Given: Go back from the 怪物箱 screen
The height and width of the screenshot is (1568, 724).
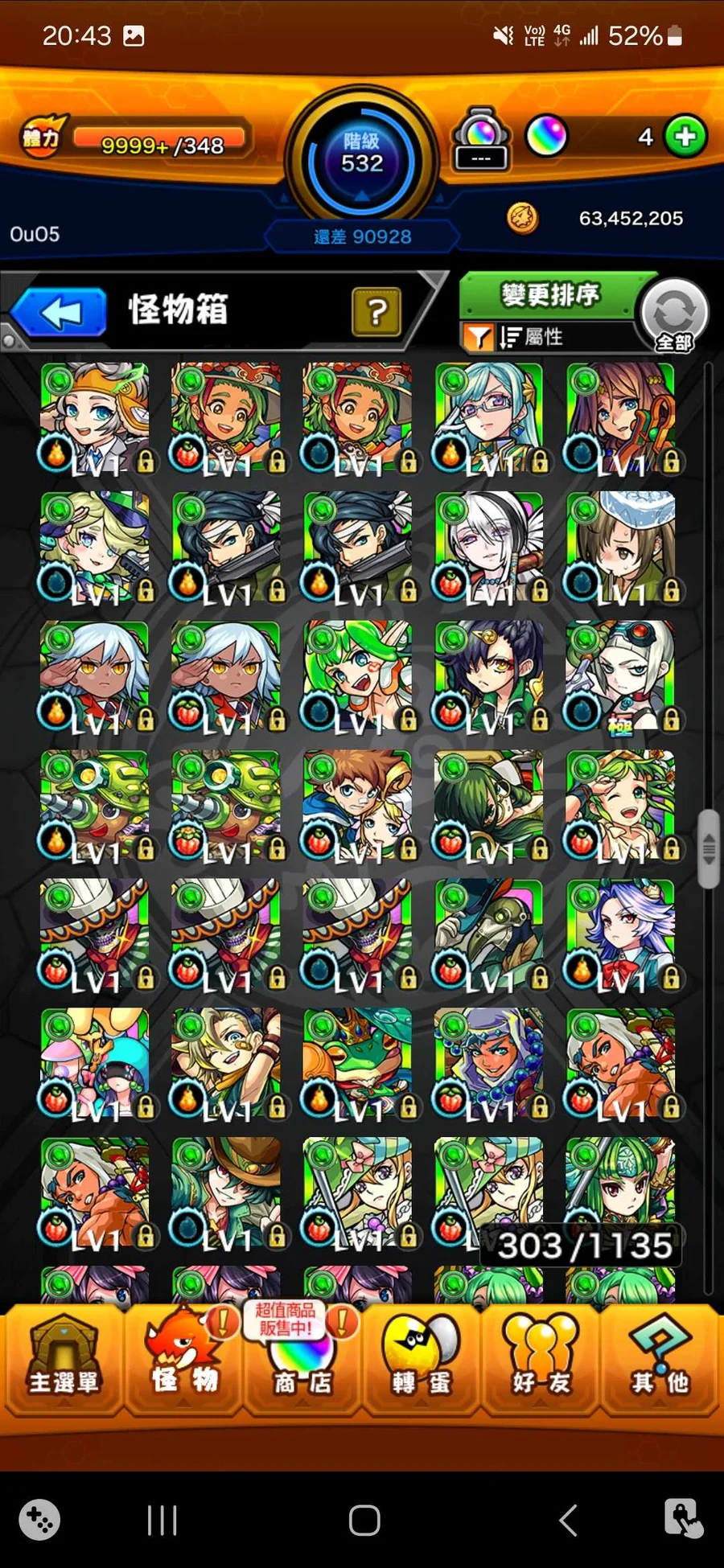Looking at the screenshot, I should (59, 312).
